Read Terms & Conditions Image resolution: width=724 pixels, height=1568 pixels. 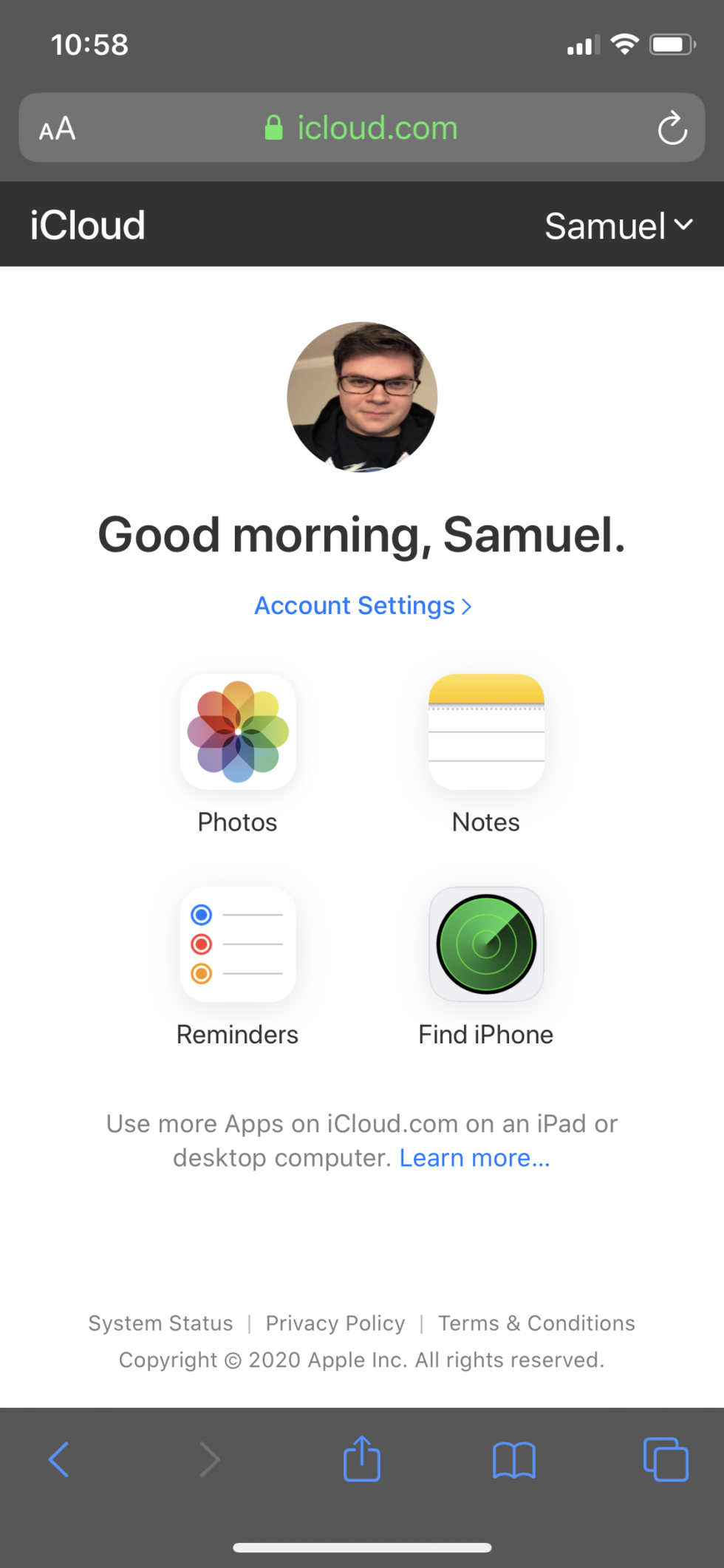point(536,1323)
